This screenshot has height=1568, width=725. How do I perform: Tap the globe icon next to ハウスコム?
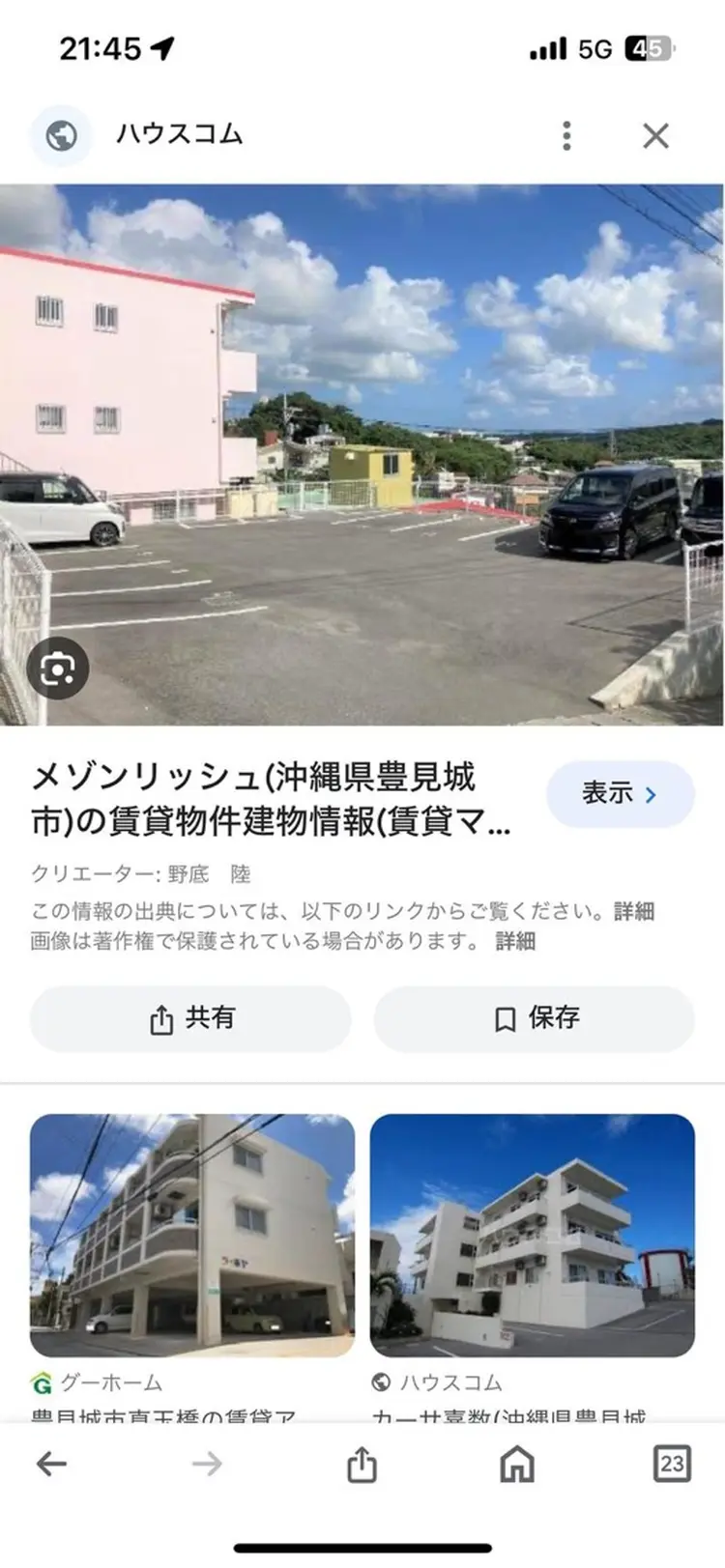point(60,135)
